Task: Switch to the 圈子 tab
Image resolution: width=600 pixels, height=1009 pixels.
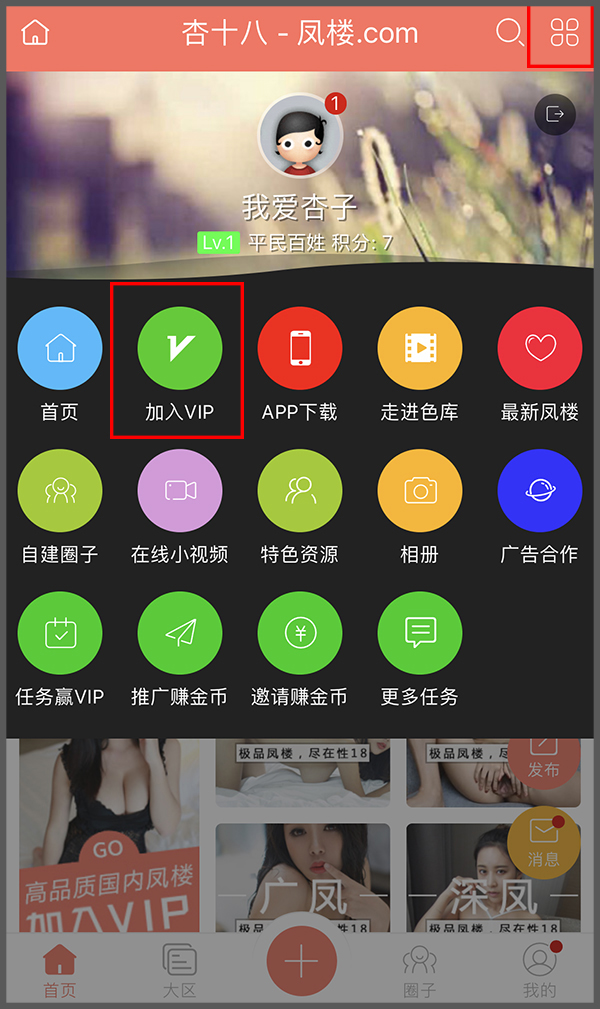Action: (420, 970)
